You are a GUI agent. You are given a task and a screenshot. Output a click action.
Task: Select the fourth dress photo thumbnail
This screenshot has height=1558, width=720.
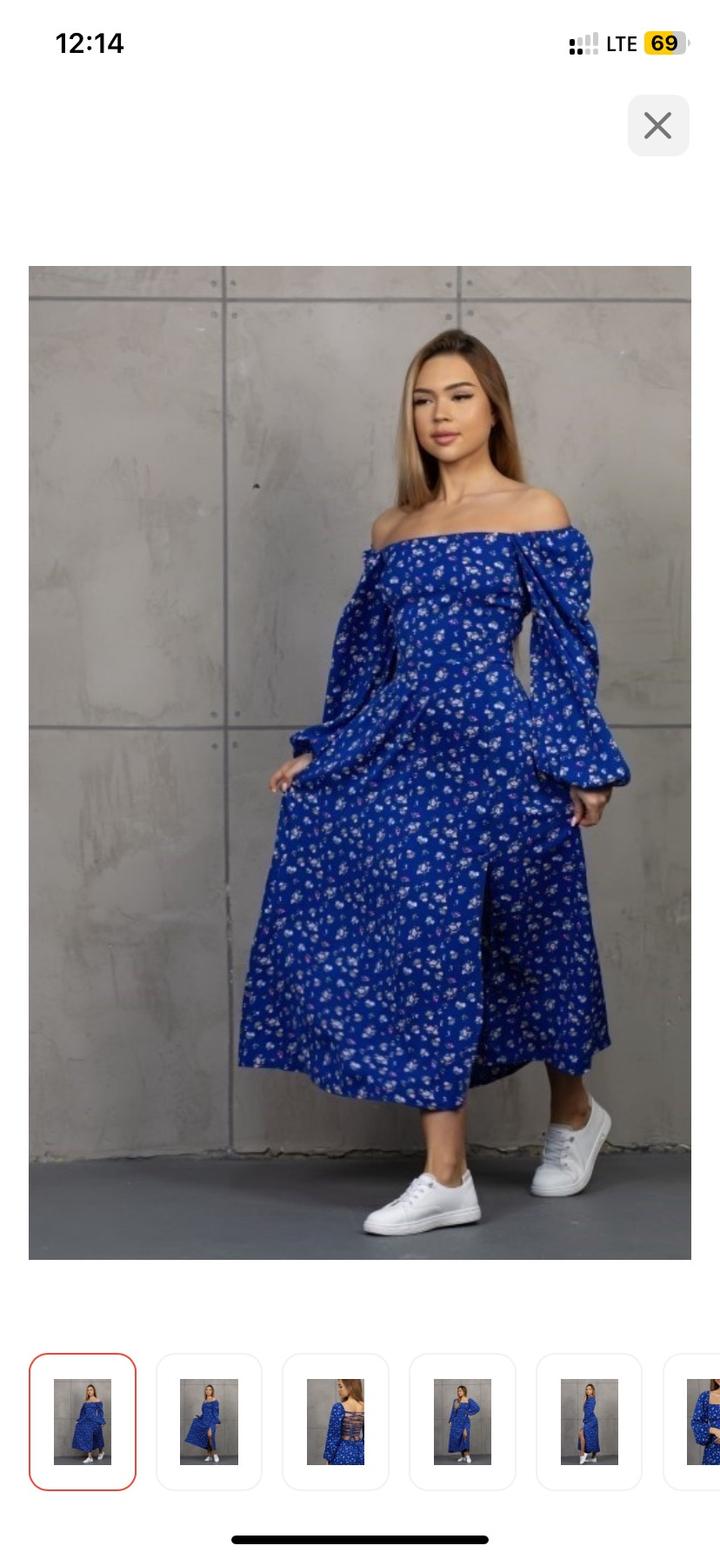[x=462, y=1421]
